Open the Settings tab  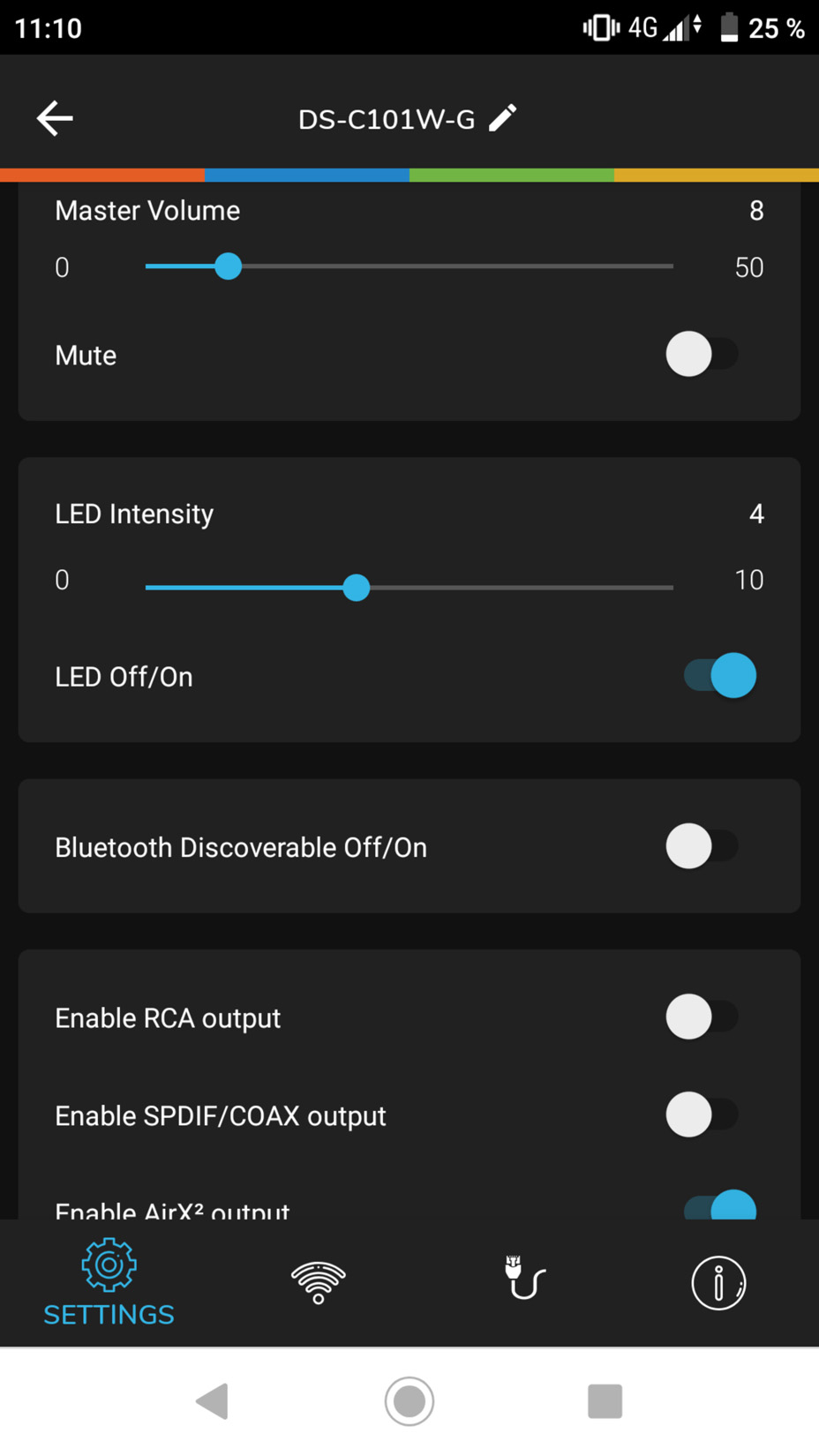109,1282
